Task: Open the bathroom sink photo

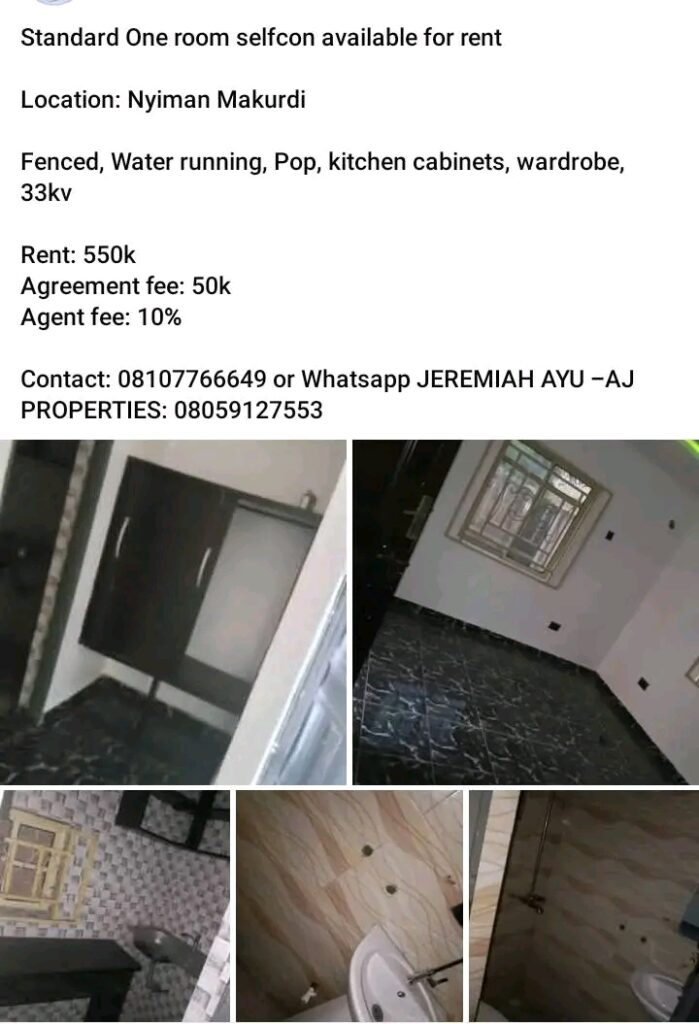Action: click(349, 905)
